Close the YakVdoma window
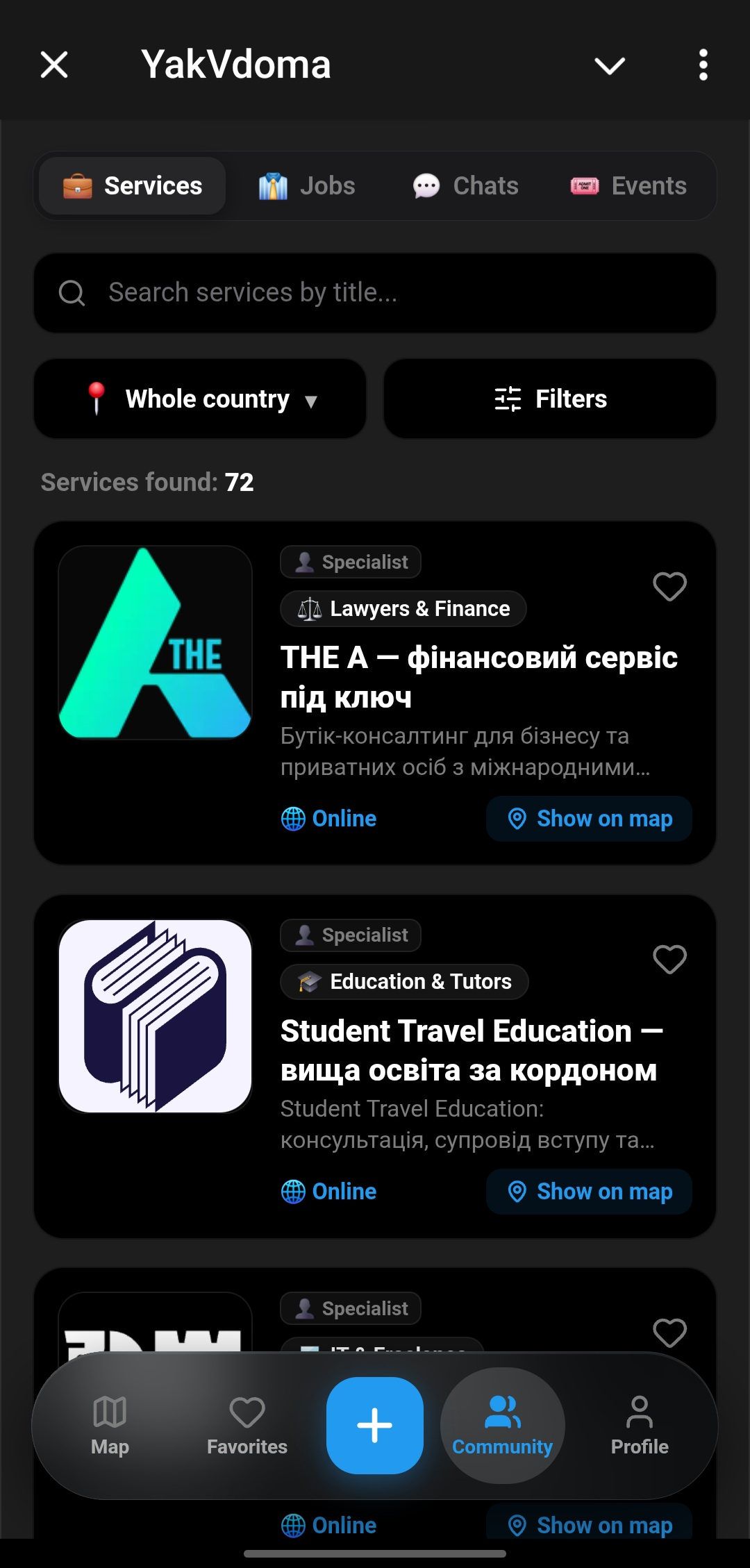The height and width of the screenshot is (1568, 750). (54, 65)
